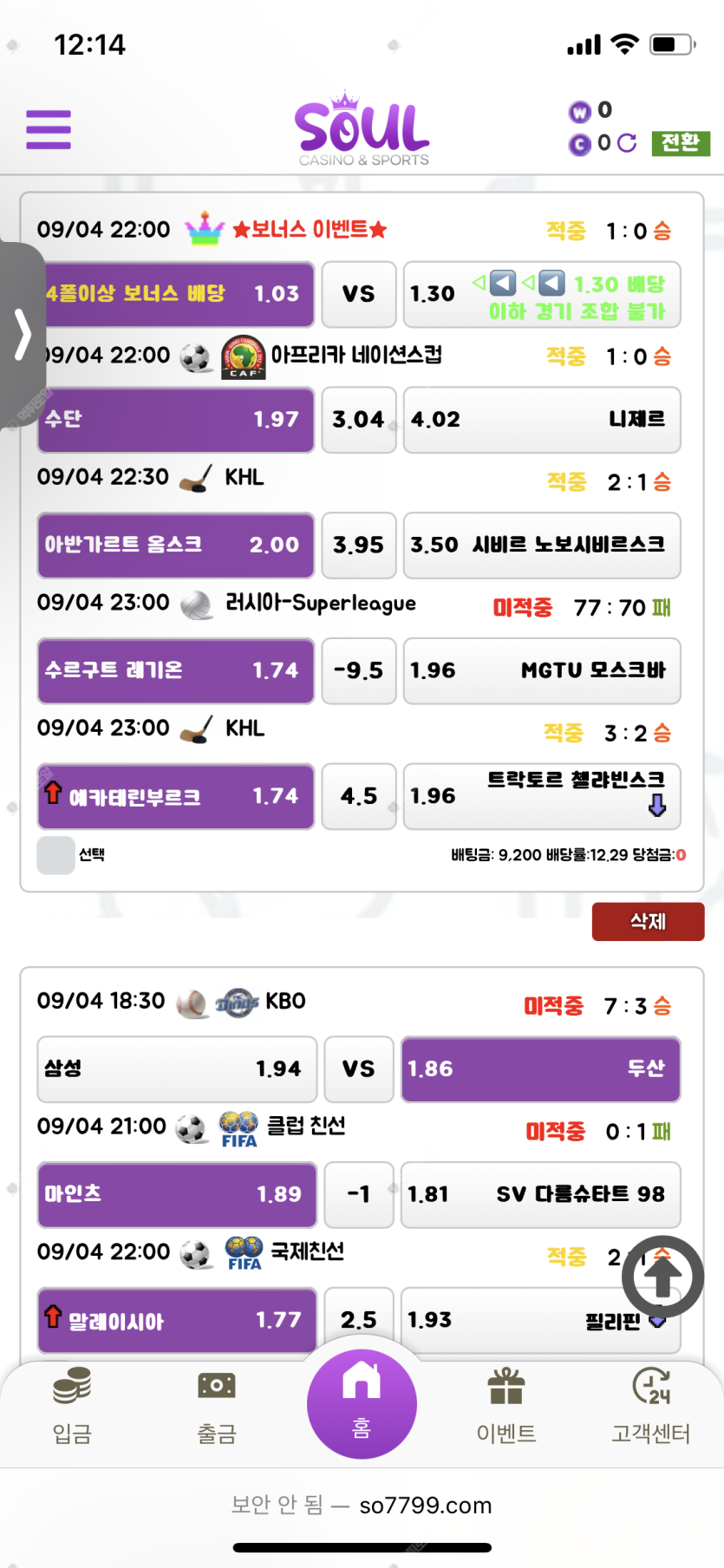Image resolution: width=724 pixels, height=1568 pixels.
Task: Open the 고객센터 support tab
Action: (651, 1407)
